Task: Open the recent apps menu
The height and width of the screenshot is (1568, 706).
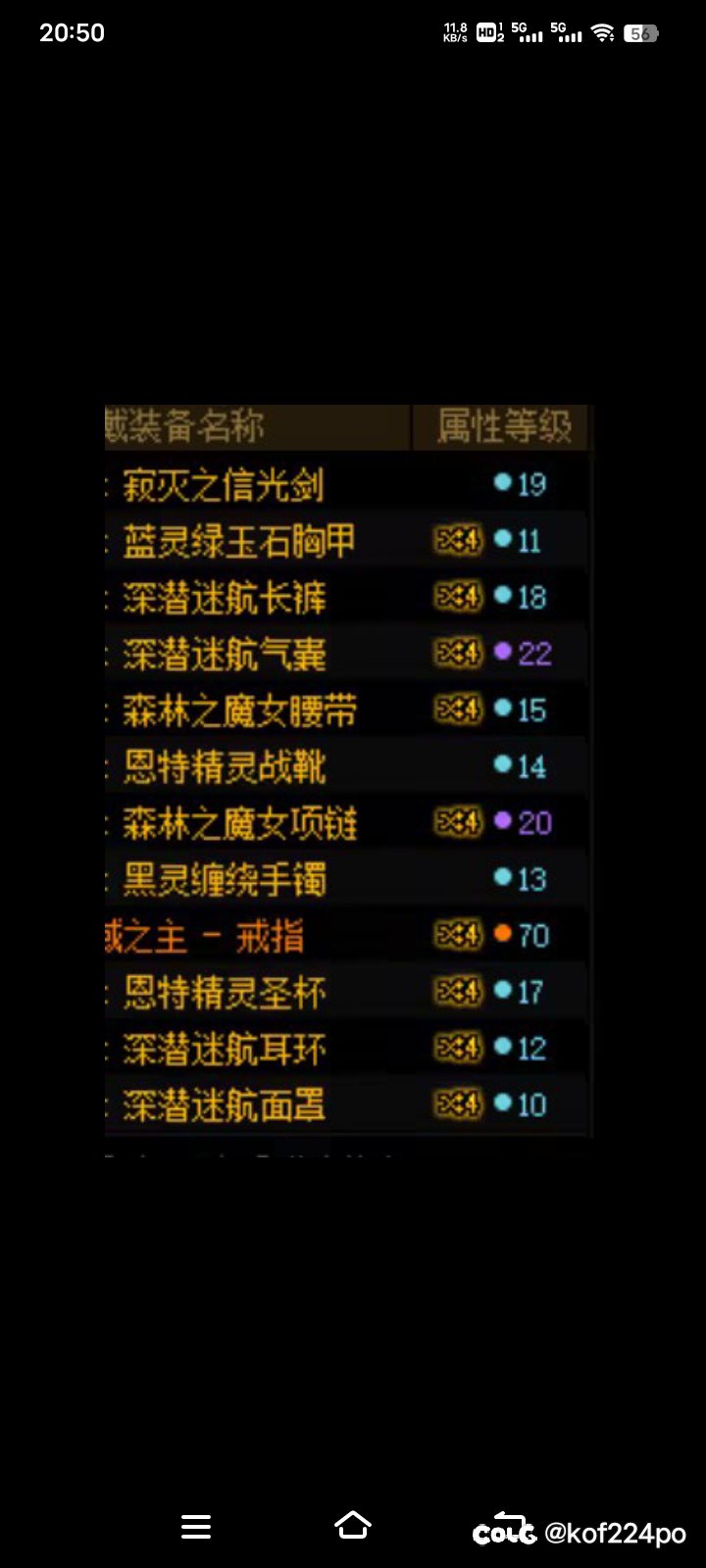Action: pos(196,1526)
